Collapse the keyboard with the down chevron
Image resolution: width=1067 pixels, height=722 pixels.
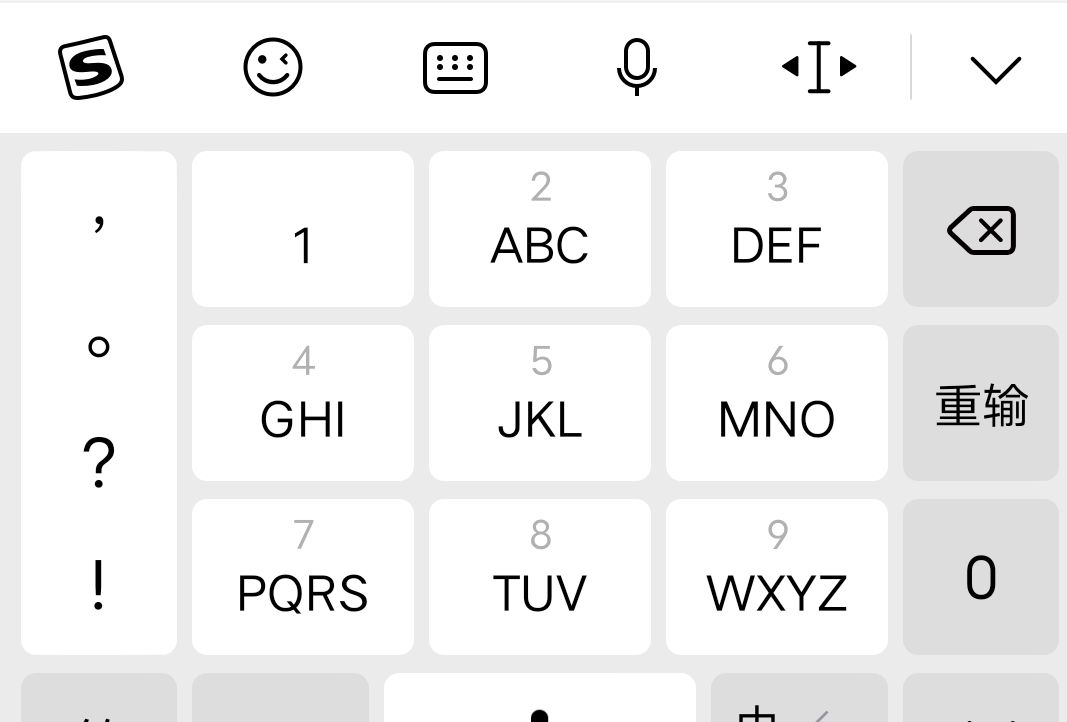click(995, 68)
